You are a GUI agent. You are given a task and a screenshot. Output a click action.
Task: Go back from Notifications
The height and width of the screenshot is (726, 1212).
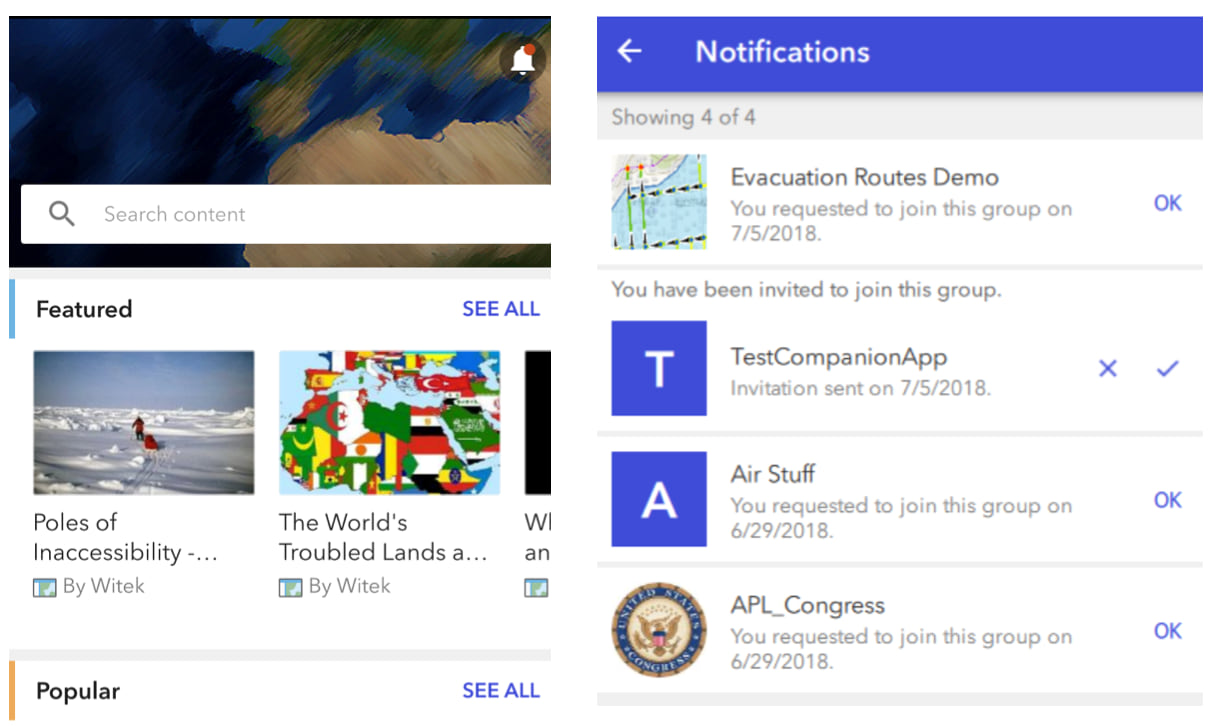click(x=629, y=51)
